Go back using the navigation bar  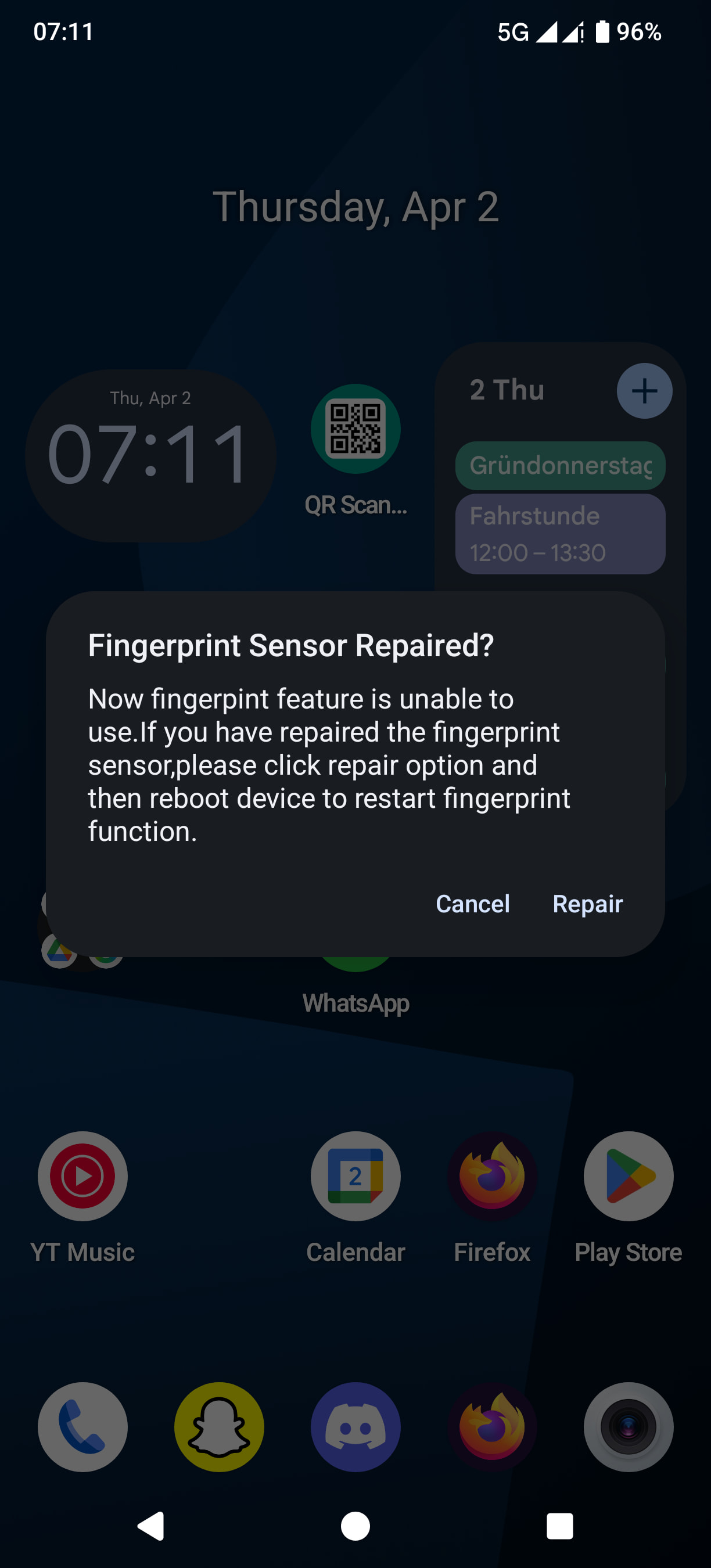151,1526
